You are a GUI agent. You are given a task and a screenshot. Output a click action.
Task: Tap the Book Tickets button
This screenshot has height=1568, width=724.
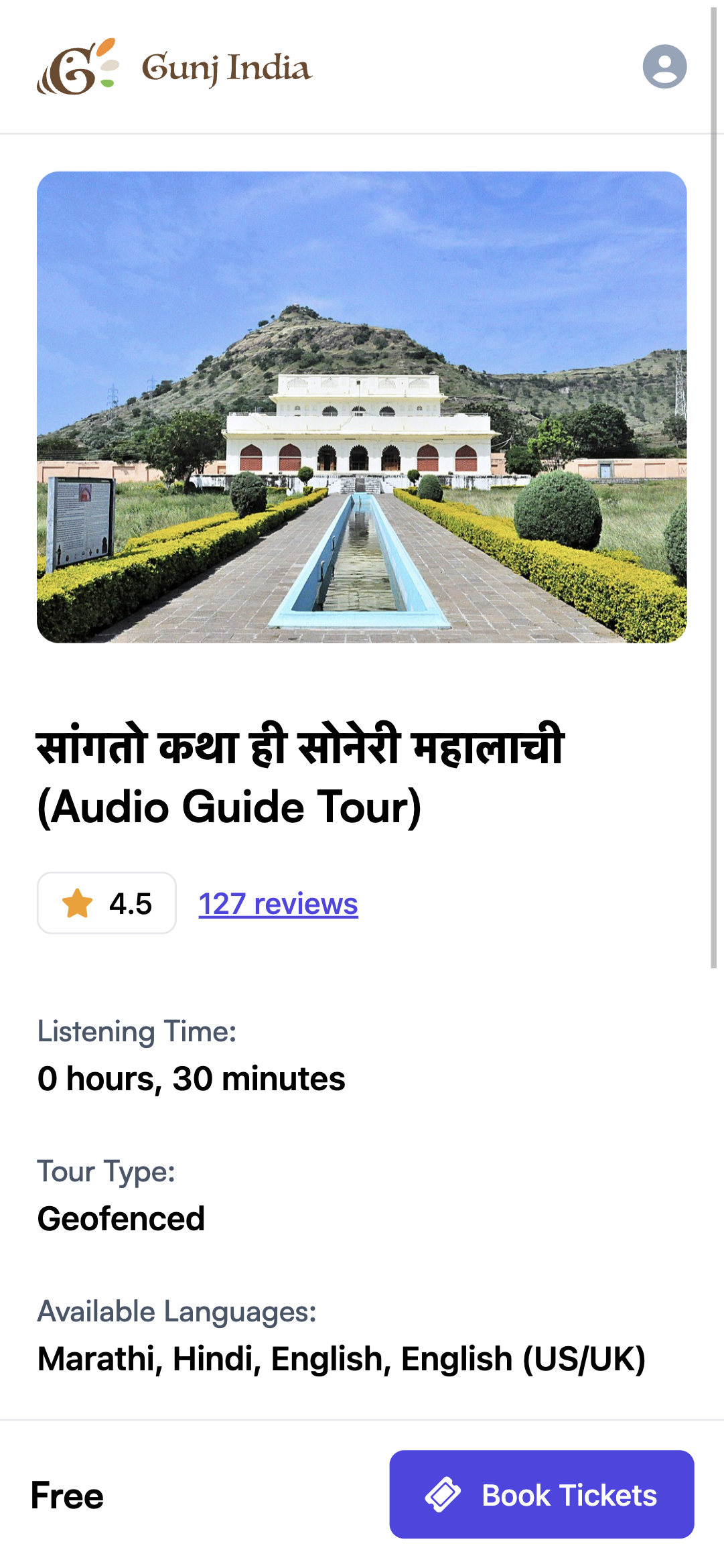(x=541, y=1494)
